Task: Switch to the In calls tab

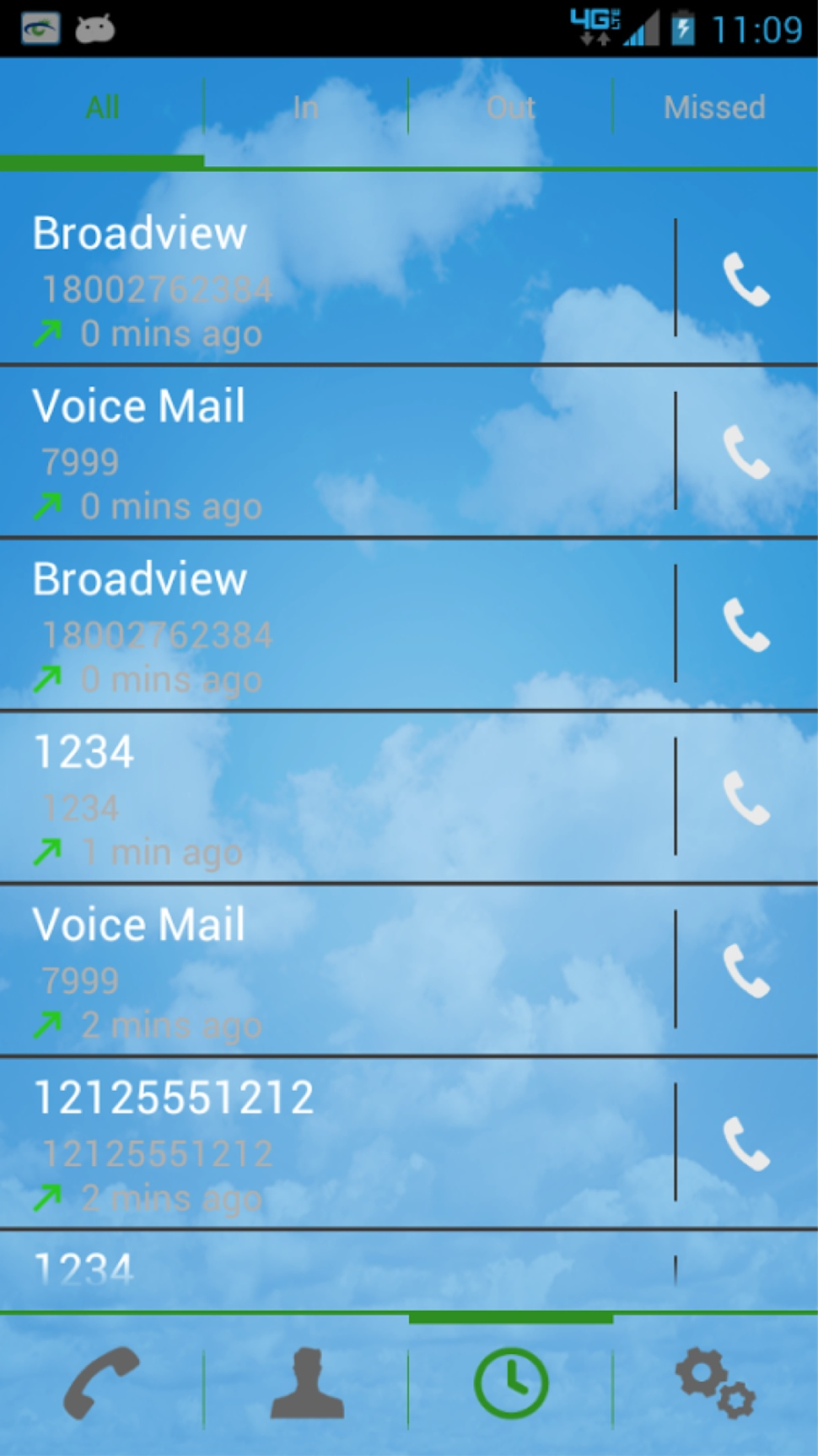Action: point(305,108)
